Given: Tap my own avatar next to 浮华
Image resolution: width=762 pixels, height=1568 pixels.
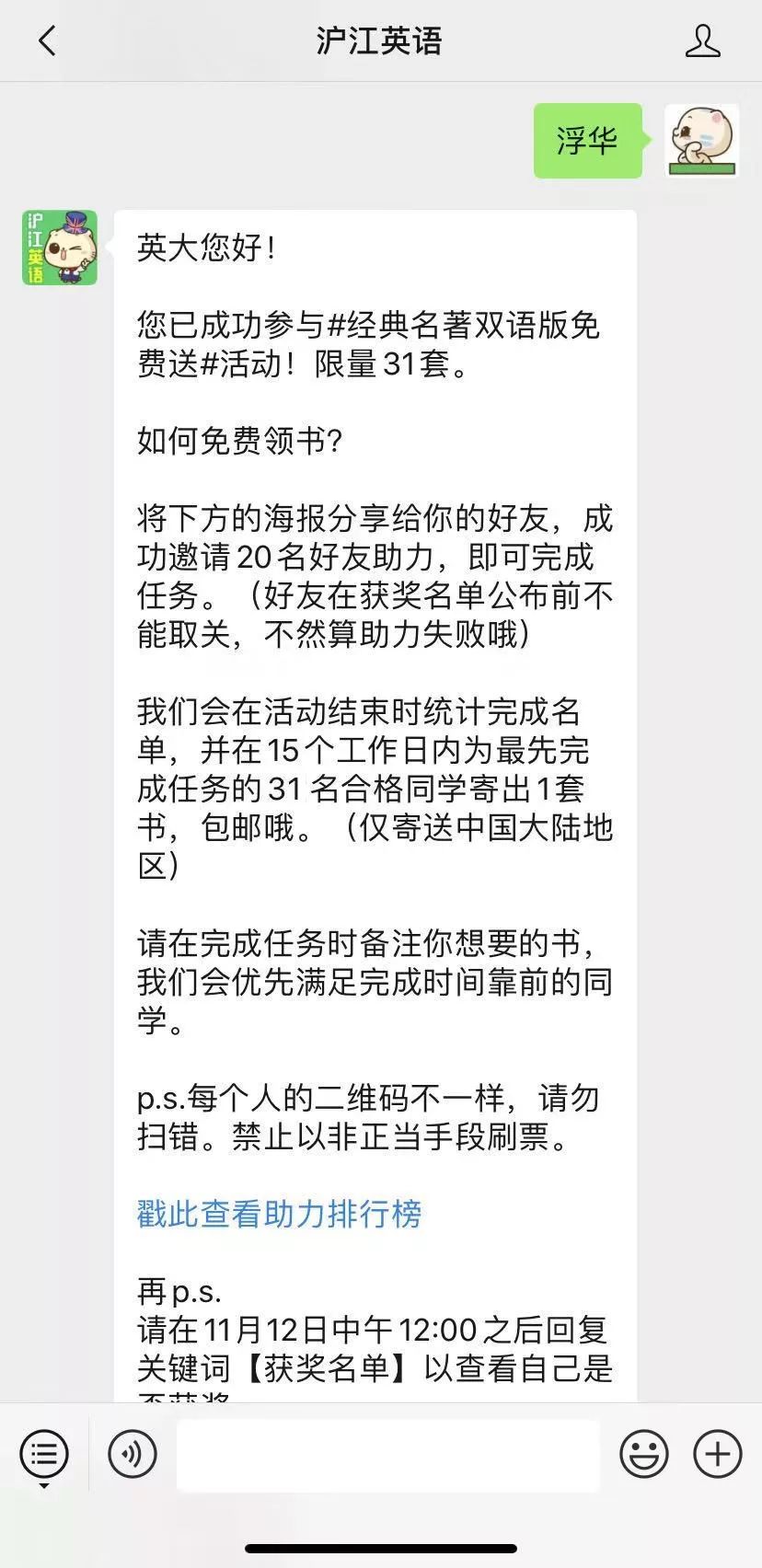Looking at the screenshot, I should tap(701, 141).
